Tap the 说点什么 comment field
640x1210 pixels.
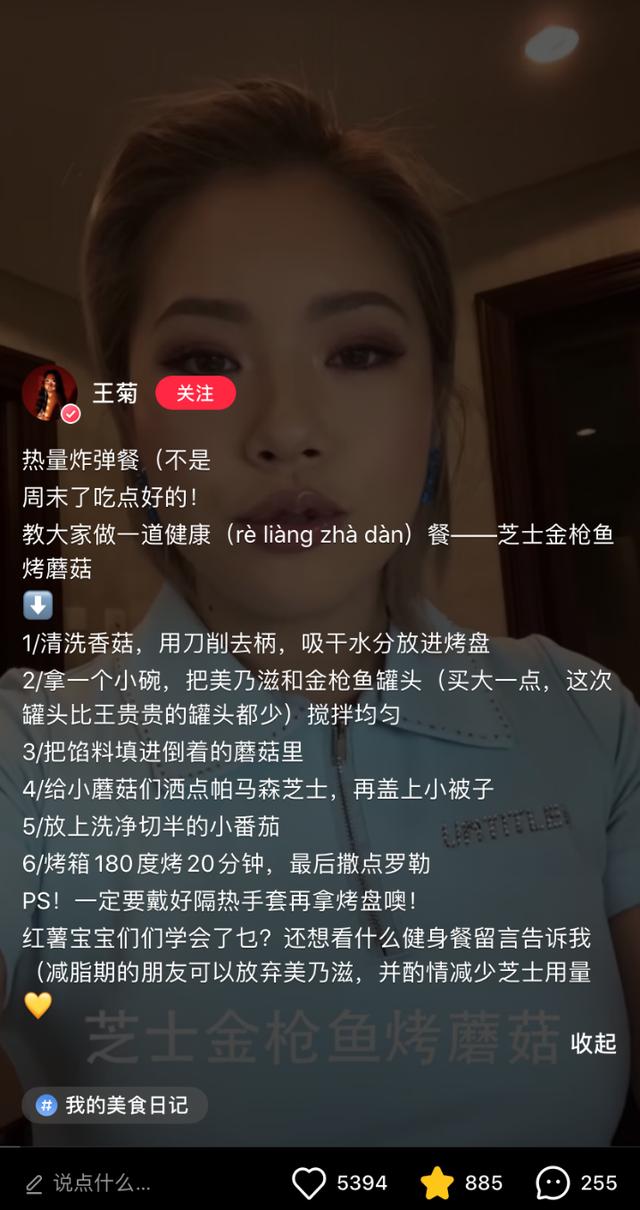[x=100, y=1183]
